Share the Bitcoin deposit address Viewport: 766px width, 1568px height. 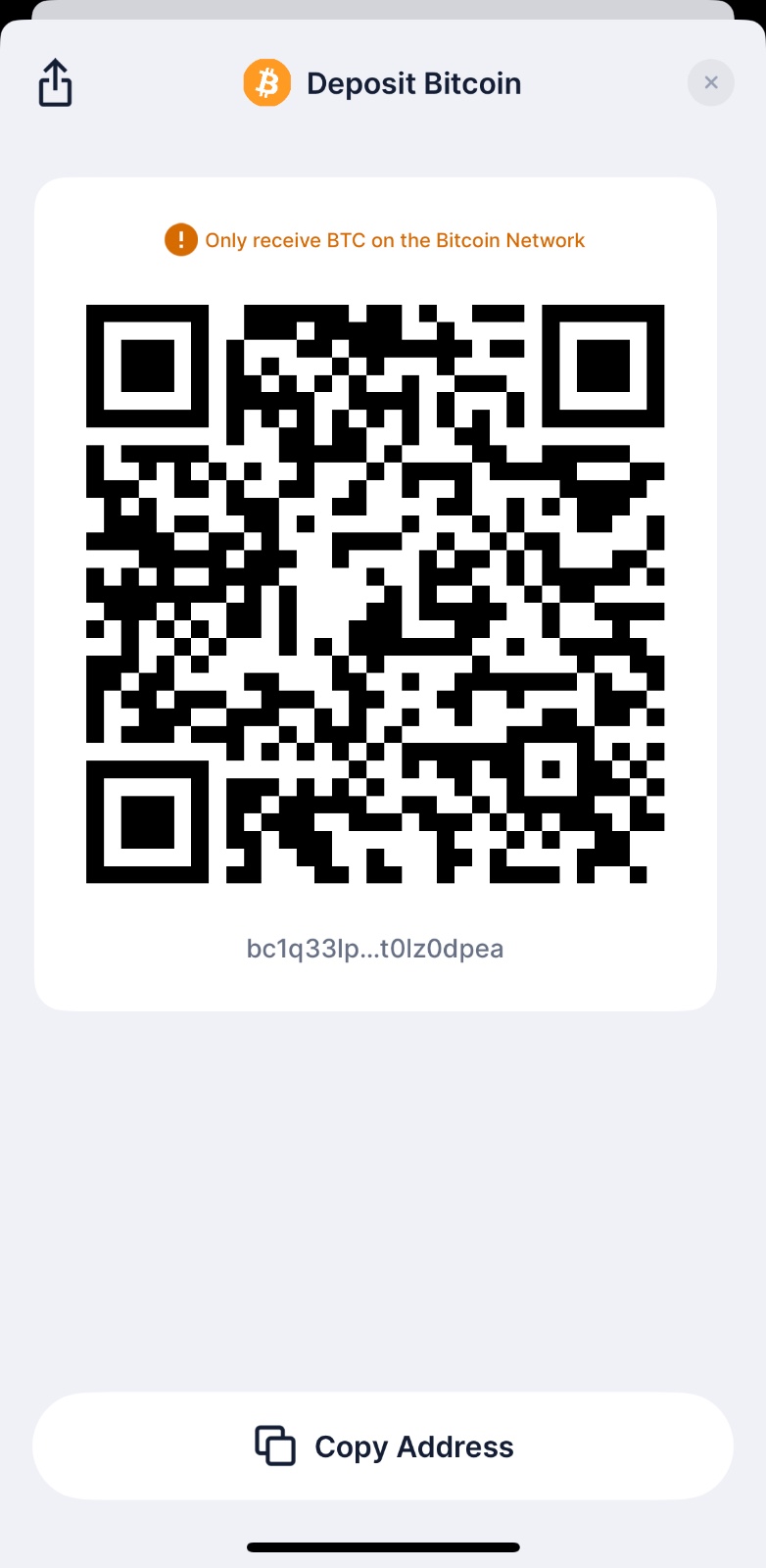55,82
